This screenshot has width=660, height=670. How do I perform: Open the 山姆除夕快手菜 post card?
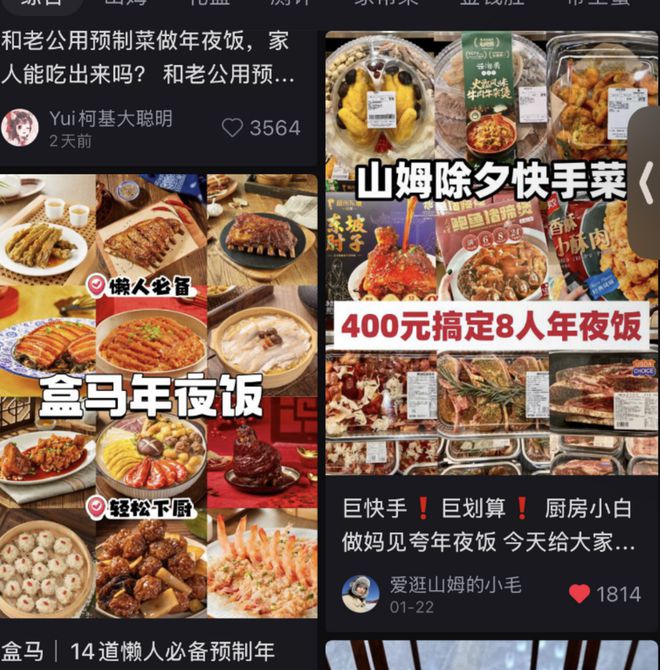pos(491,260)
